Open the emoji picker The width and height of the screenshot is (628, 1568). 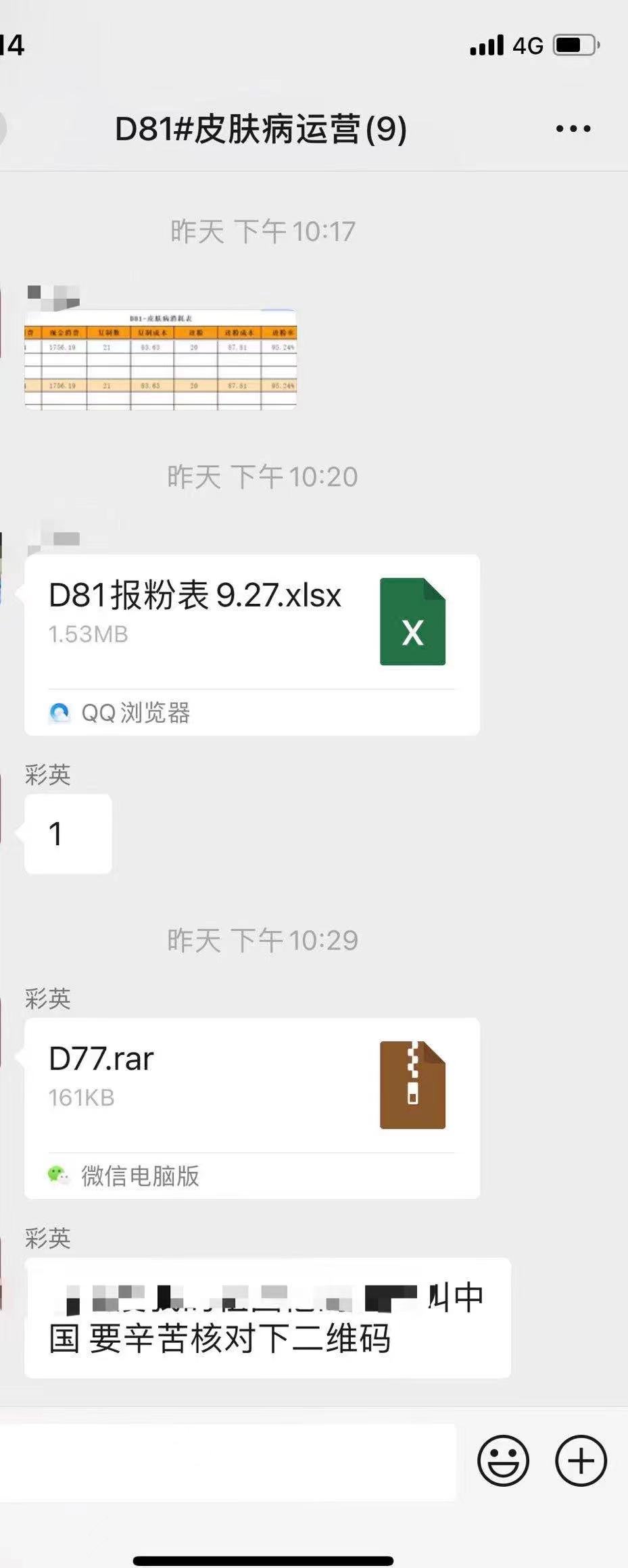[503, 1460]
